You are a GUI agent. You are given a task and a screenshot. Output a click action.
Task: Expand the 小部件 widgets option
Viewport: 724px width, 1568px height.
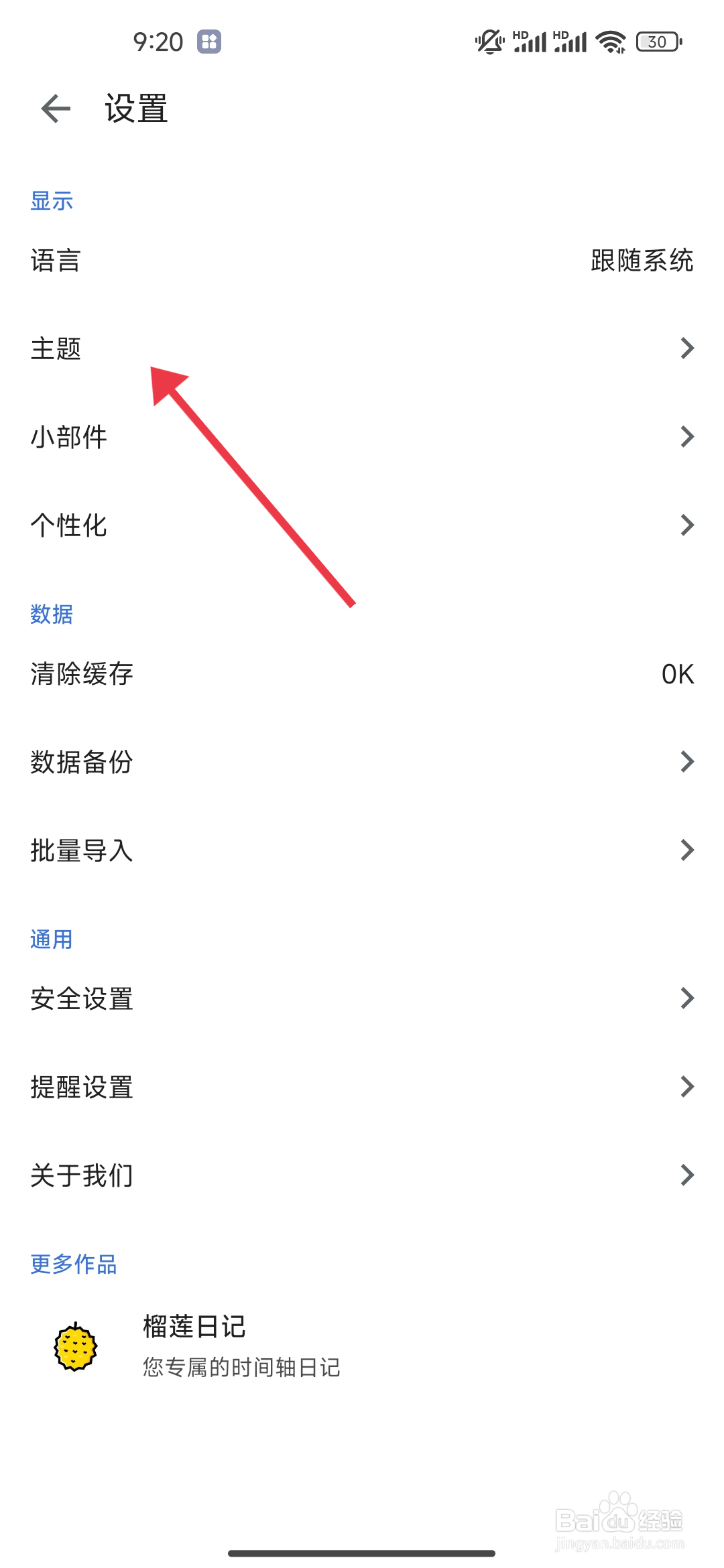click(69, 437)
